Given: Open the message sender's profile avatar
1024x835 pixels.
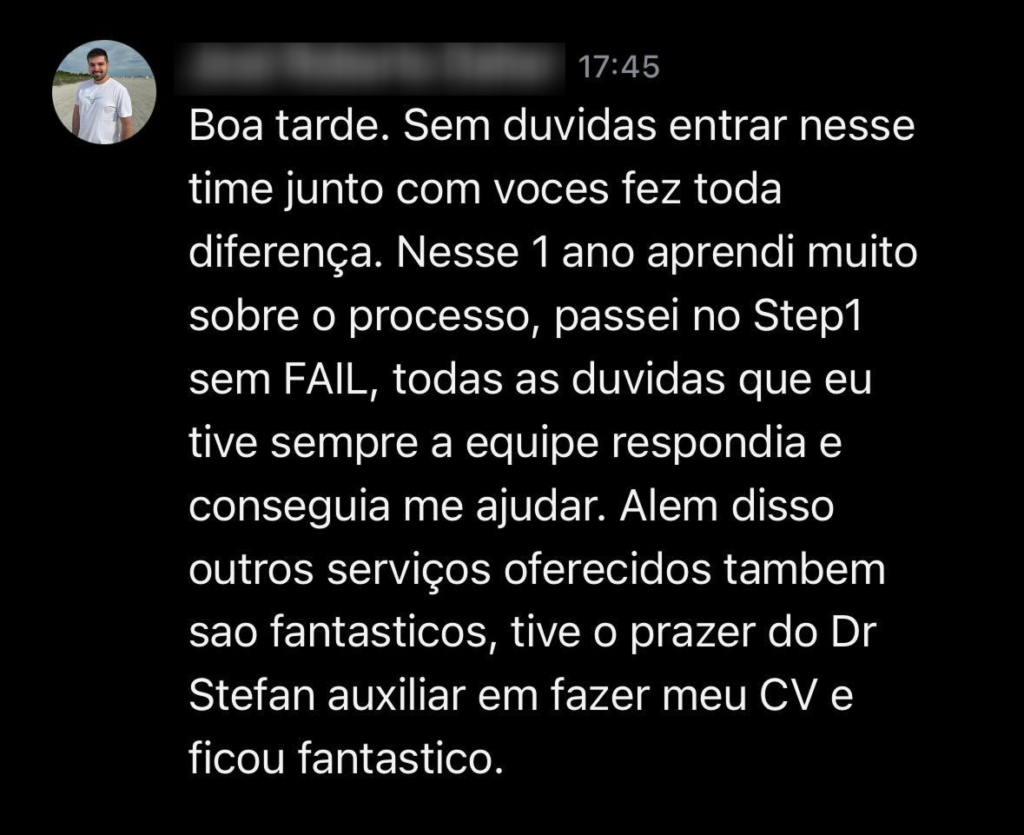Looking at the screenshot, I should coord(104,92).
